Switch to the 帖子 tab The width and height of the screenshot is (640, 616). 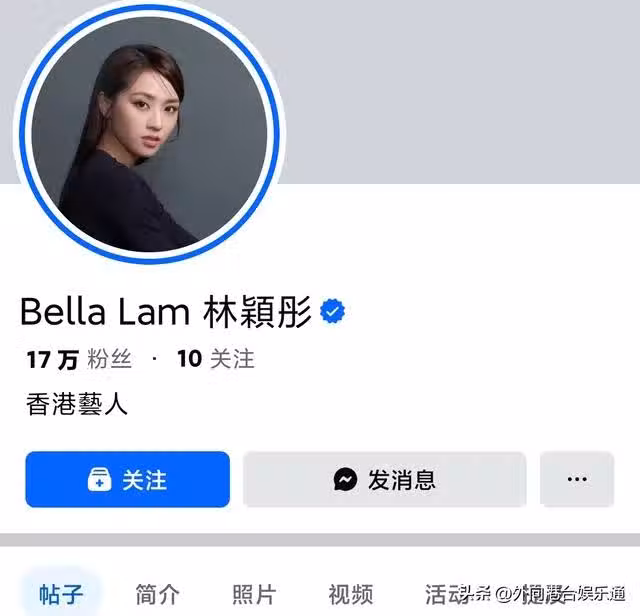(x=61, y=594)
